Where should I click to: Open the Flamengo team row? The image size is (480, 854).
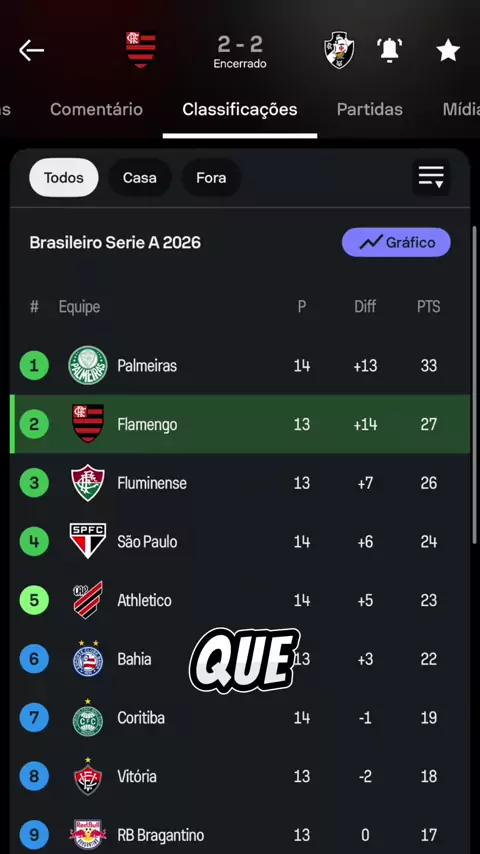(x=240, y=424)
